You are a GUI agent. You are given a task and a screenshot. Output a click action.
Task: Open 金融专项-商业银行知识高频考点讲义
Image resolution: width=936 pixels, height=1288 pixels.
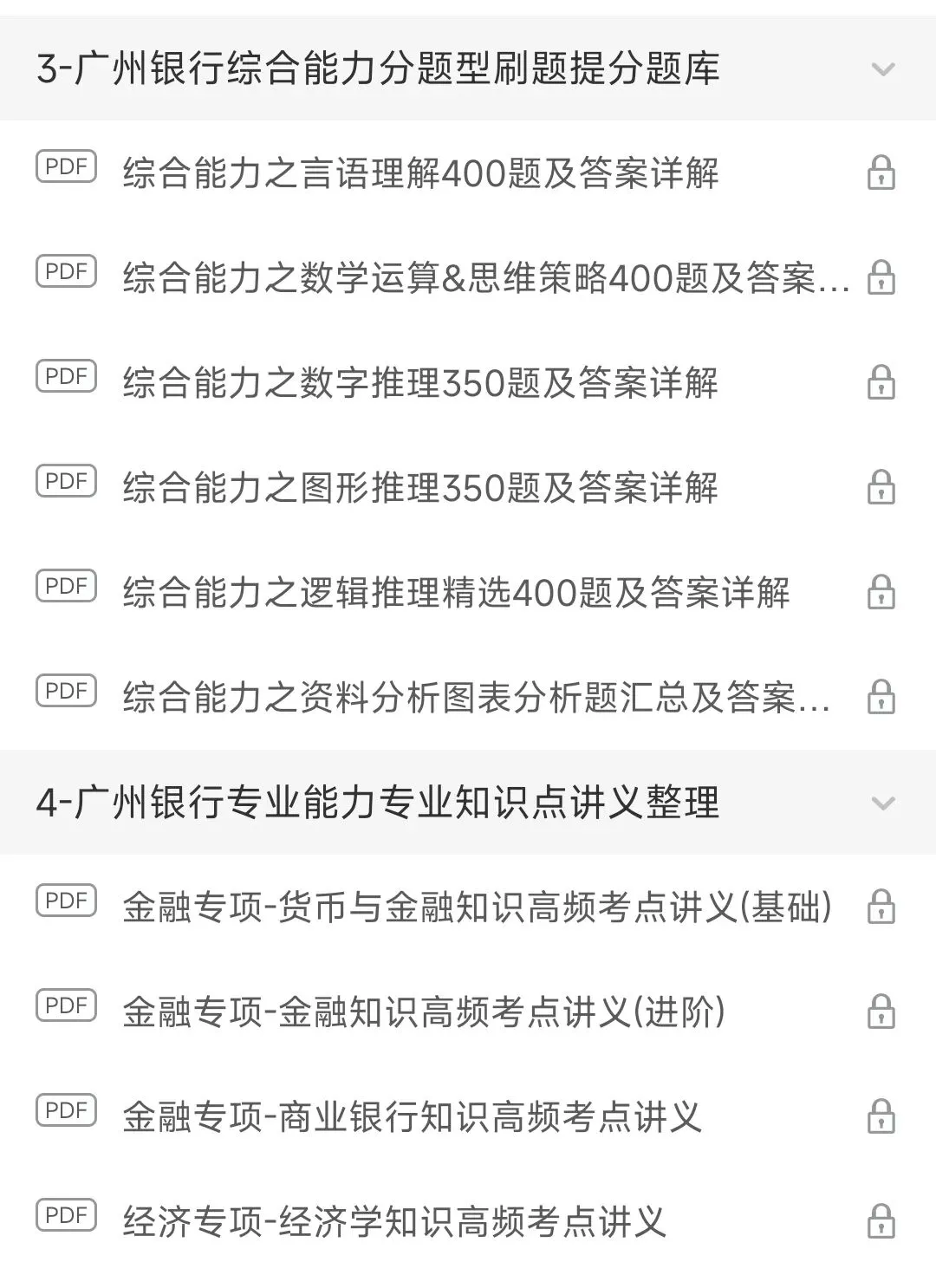pyautogui.click(x=412, y=1117)
